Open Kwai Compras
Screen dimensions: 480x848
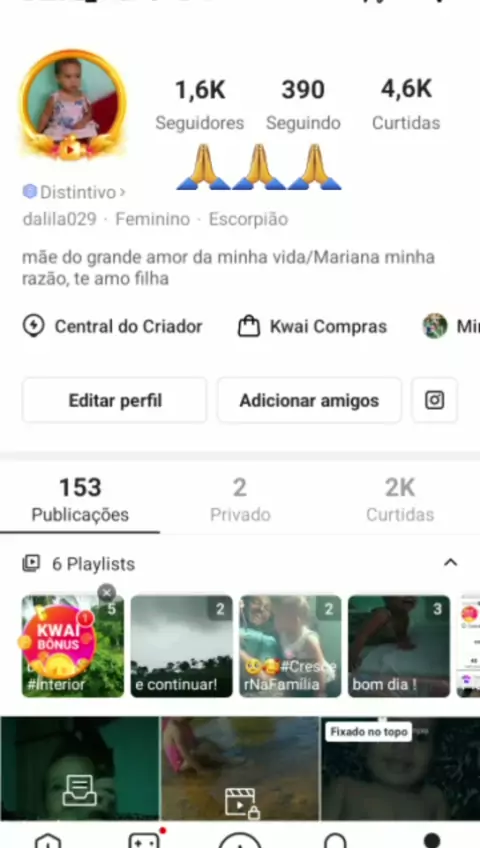[x=312, y=326]
